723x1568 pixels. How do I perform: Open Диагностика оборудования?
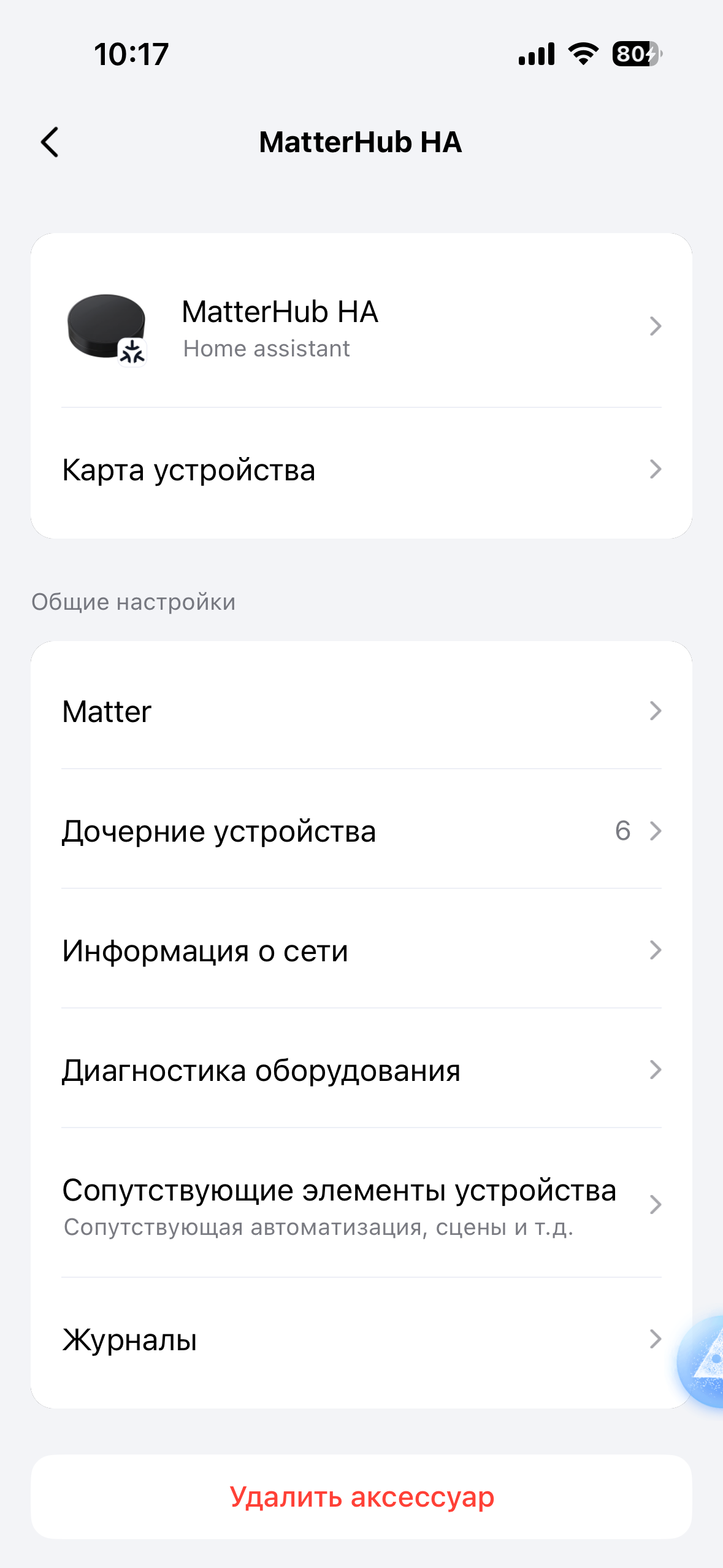361,1070
